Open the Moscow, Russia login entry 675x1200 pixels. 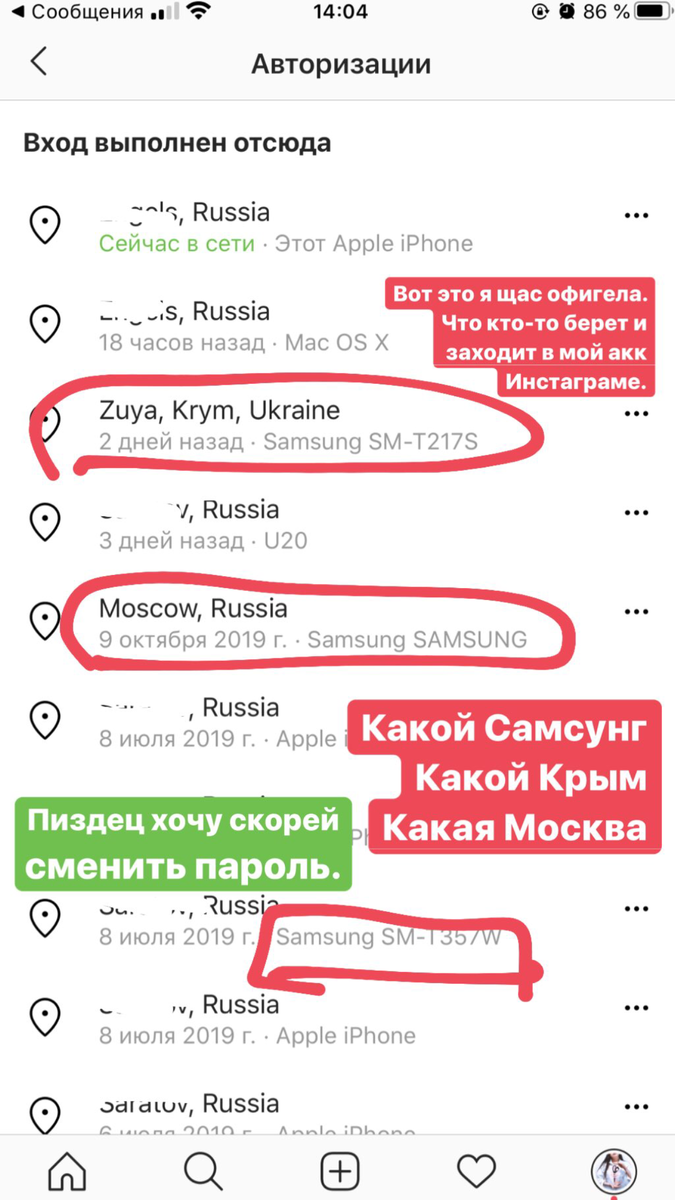coord(337,623)
